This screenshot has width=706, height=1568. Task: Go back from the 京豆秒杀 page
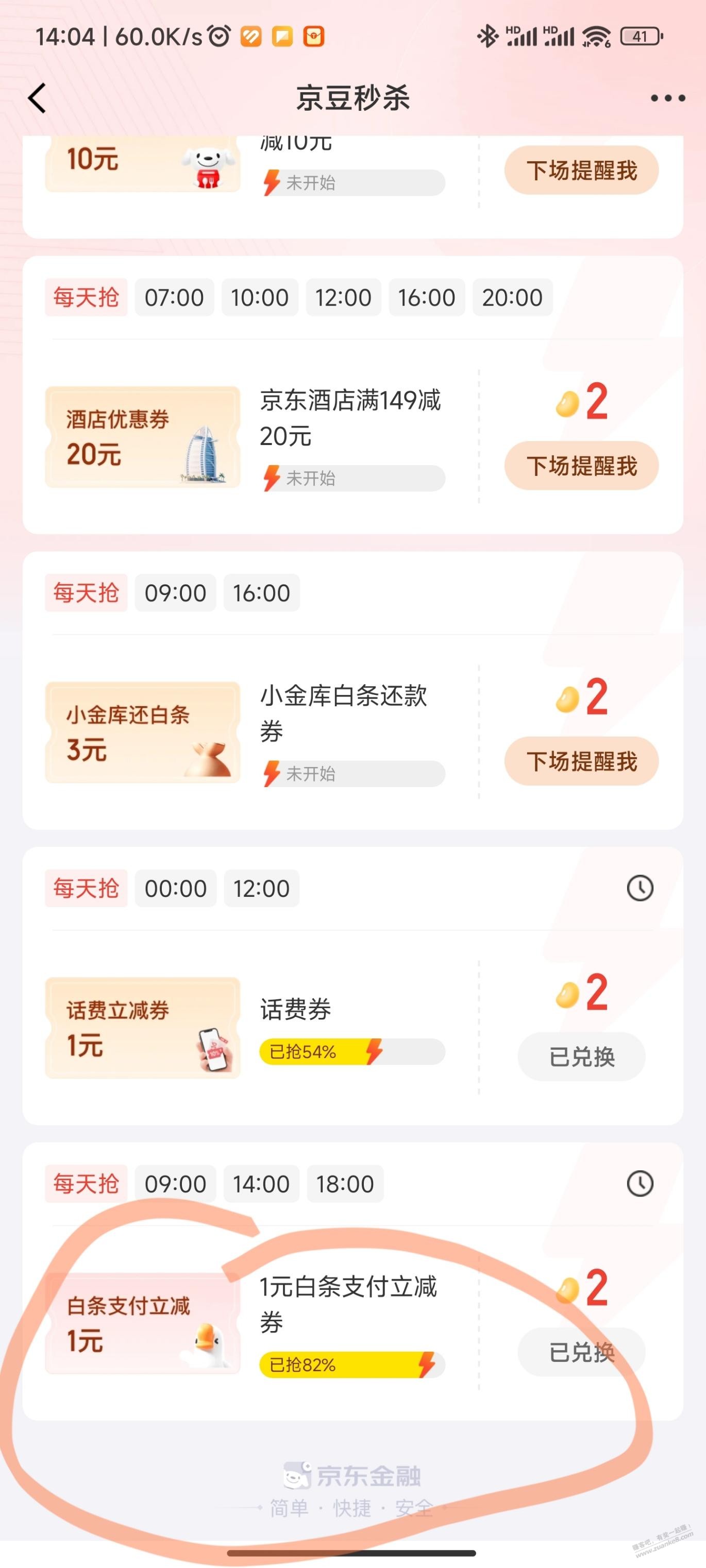tap(38, 98)
